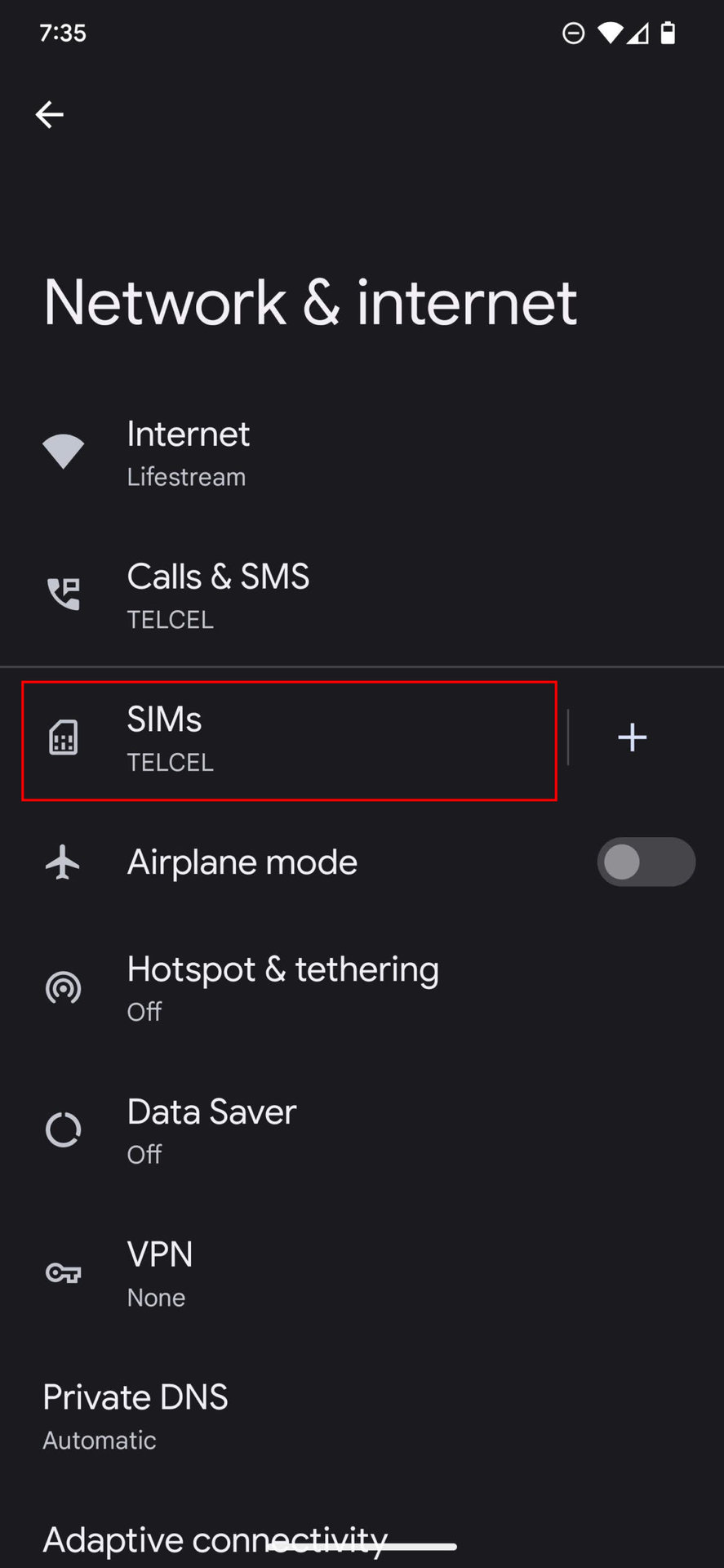Screen dimensions: 724x1568
Task: Open the SIMs settings row
Action: [288, 740]
